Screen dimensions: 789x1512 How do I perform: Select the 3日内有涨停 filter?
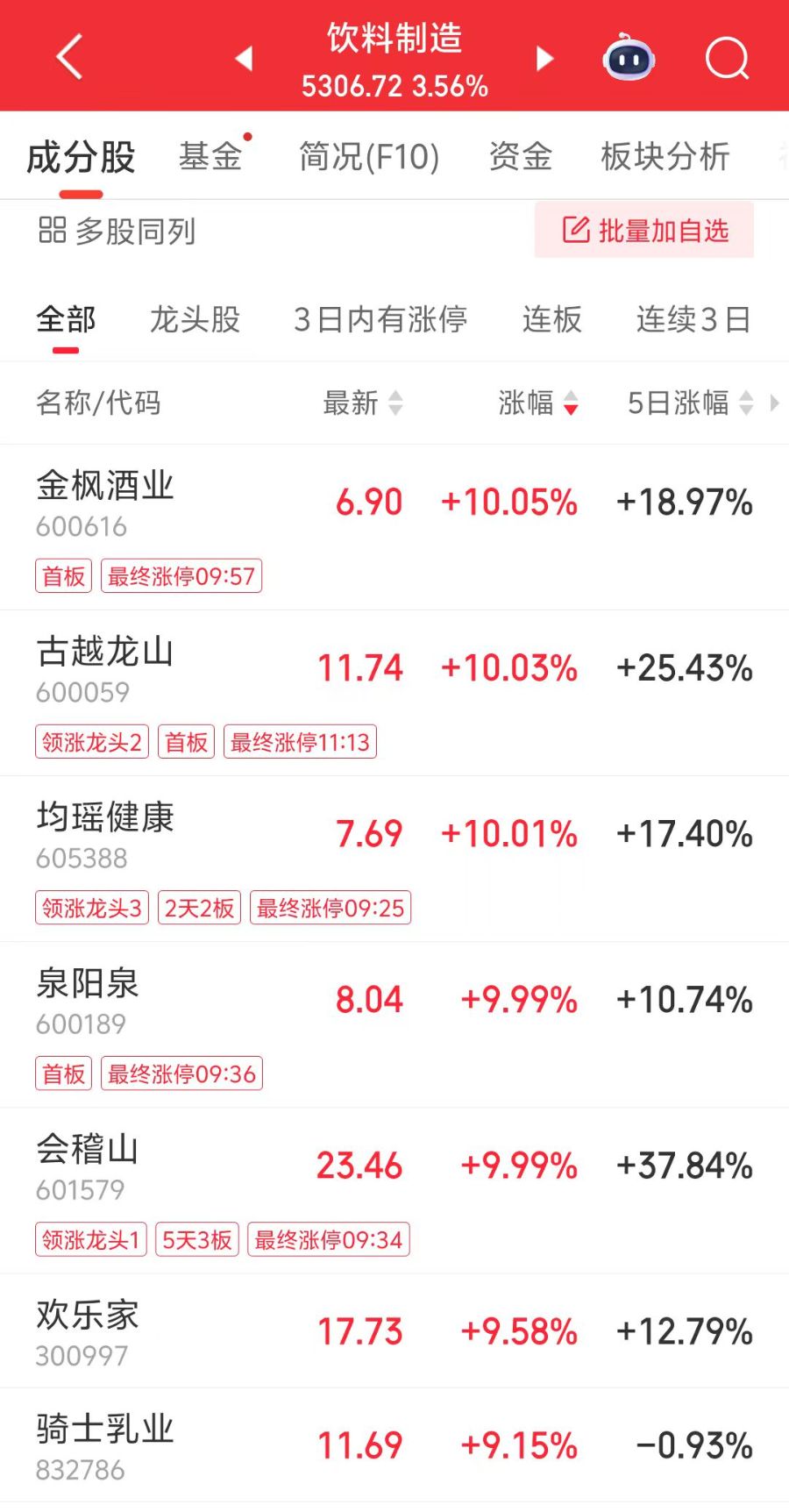point(380,319)
